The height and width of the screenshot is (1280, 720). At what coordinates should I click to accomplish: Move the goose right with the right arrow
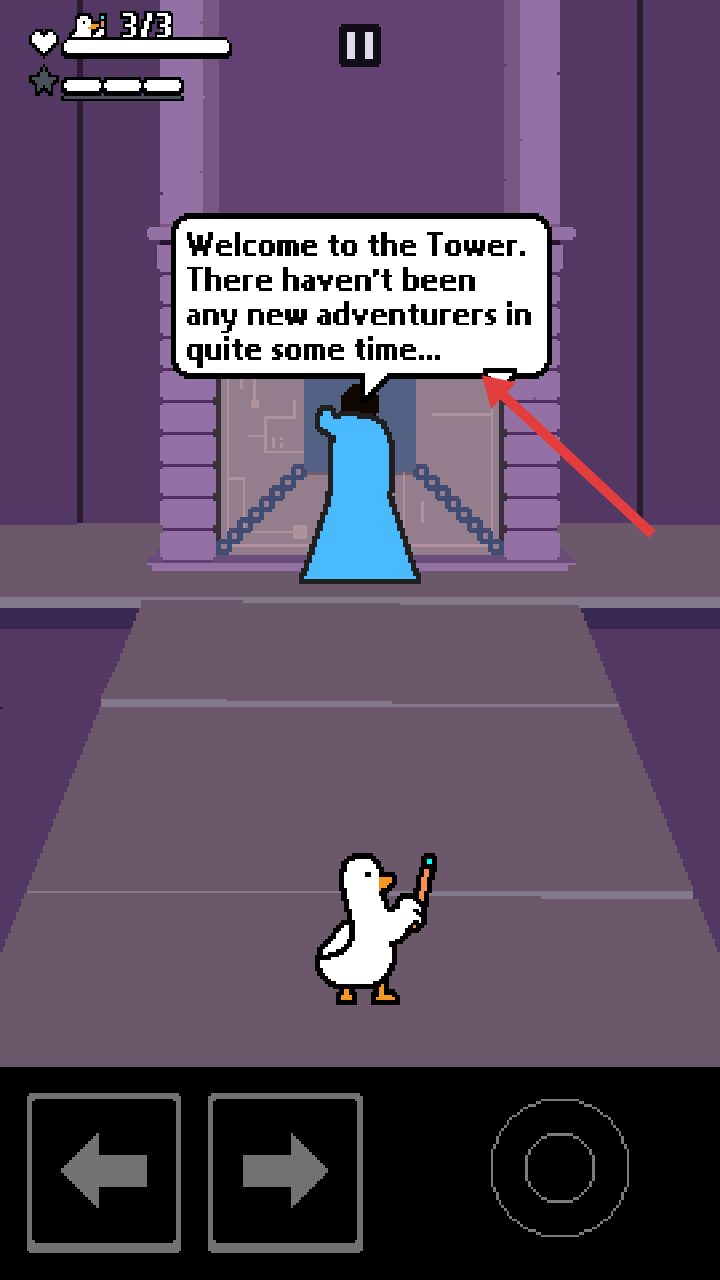coord(285,1172)
